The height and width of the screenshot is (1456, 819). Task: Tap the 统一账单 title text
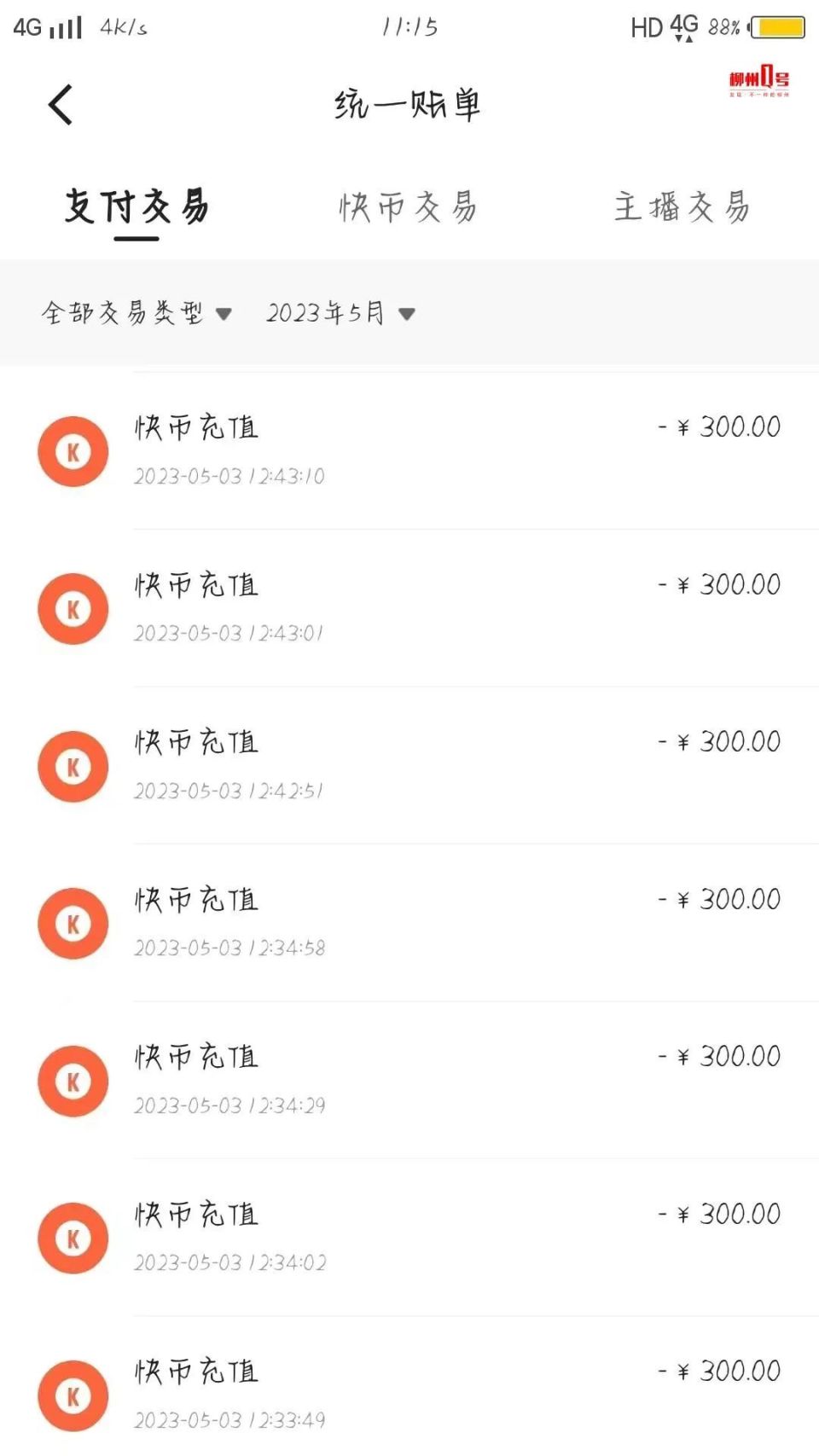[x=409, y=107]
